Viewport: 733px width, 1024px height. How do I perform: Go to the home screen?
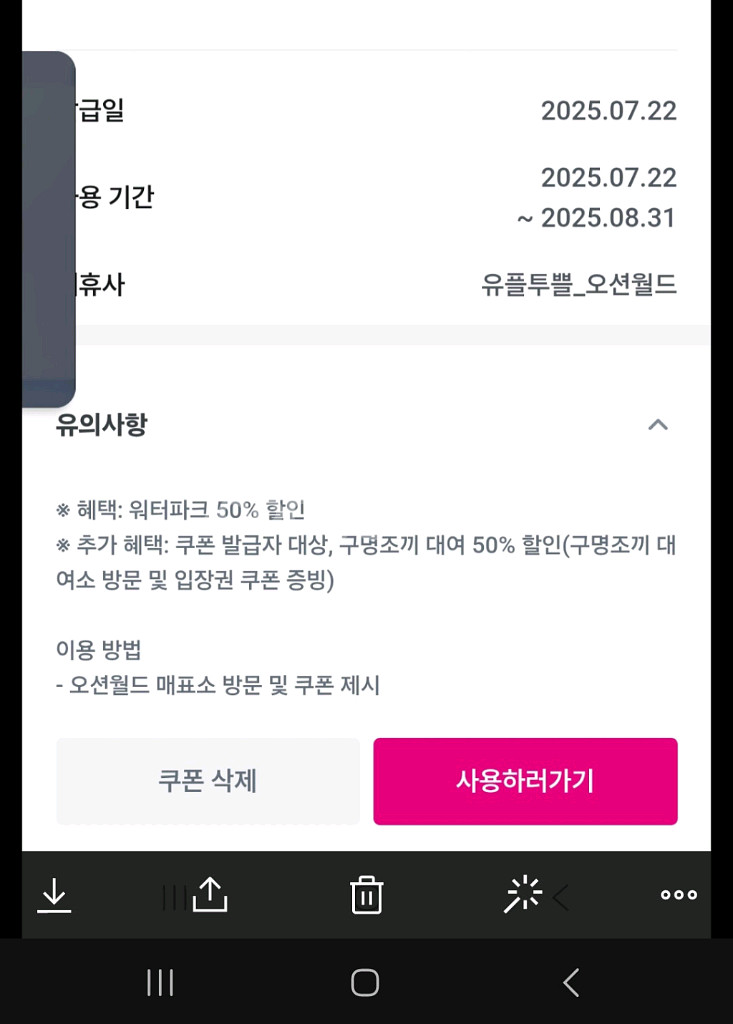(x=365, y=983)
